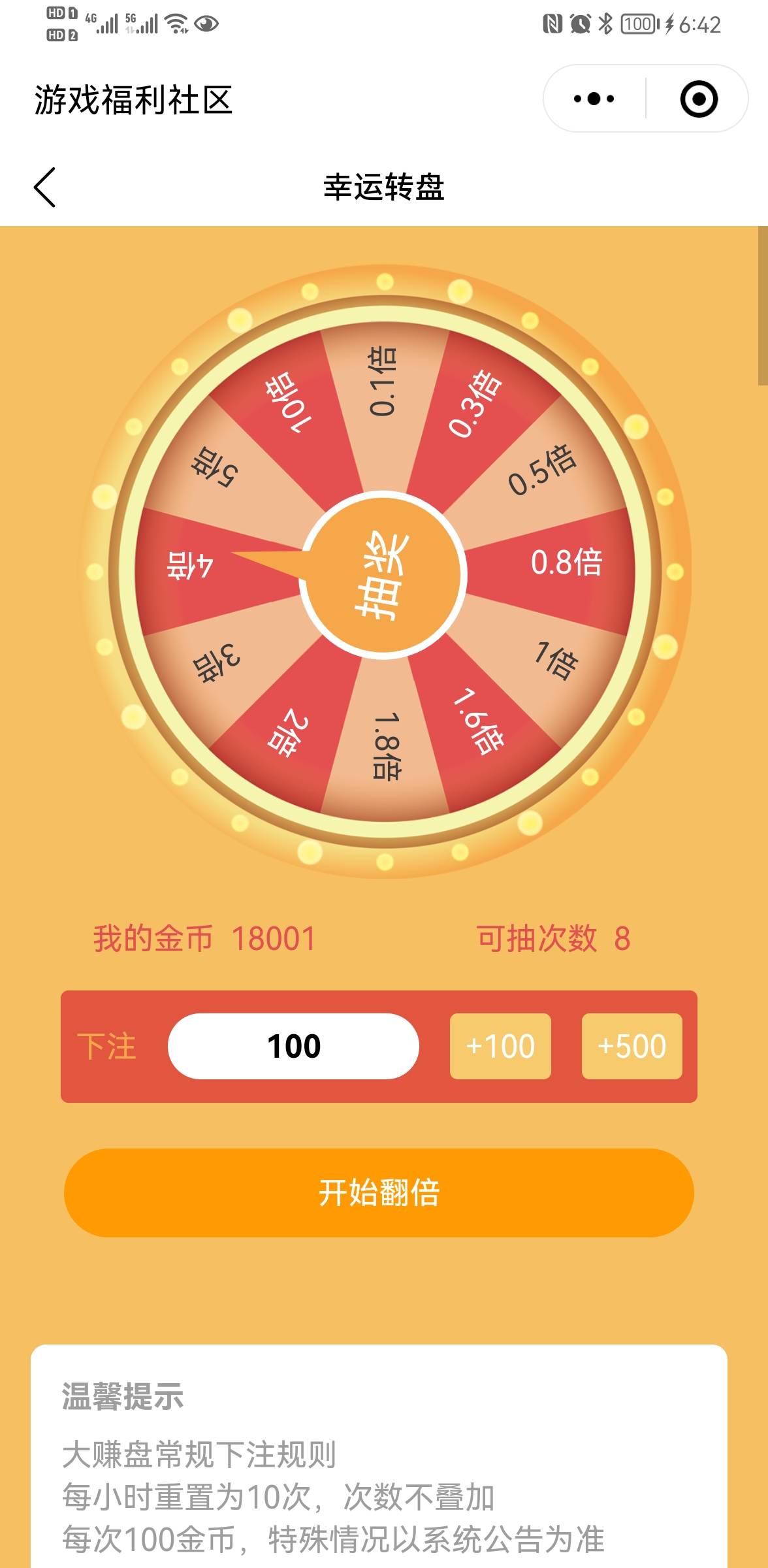Go back from the 幸运转盘 page

(44, 188)
